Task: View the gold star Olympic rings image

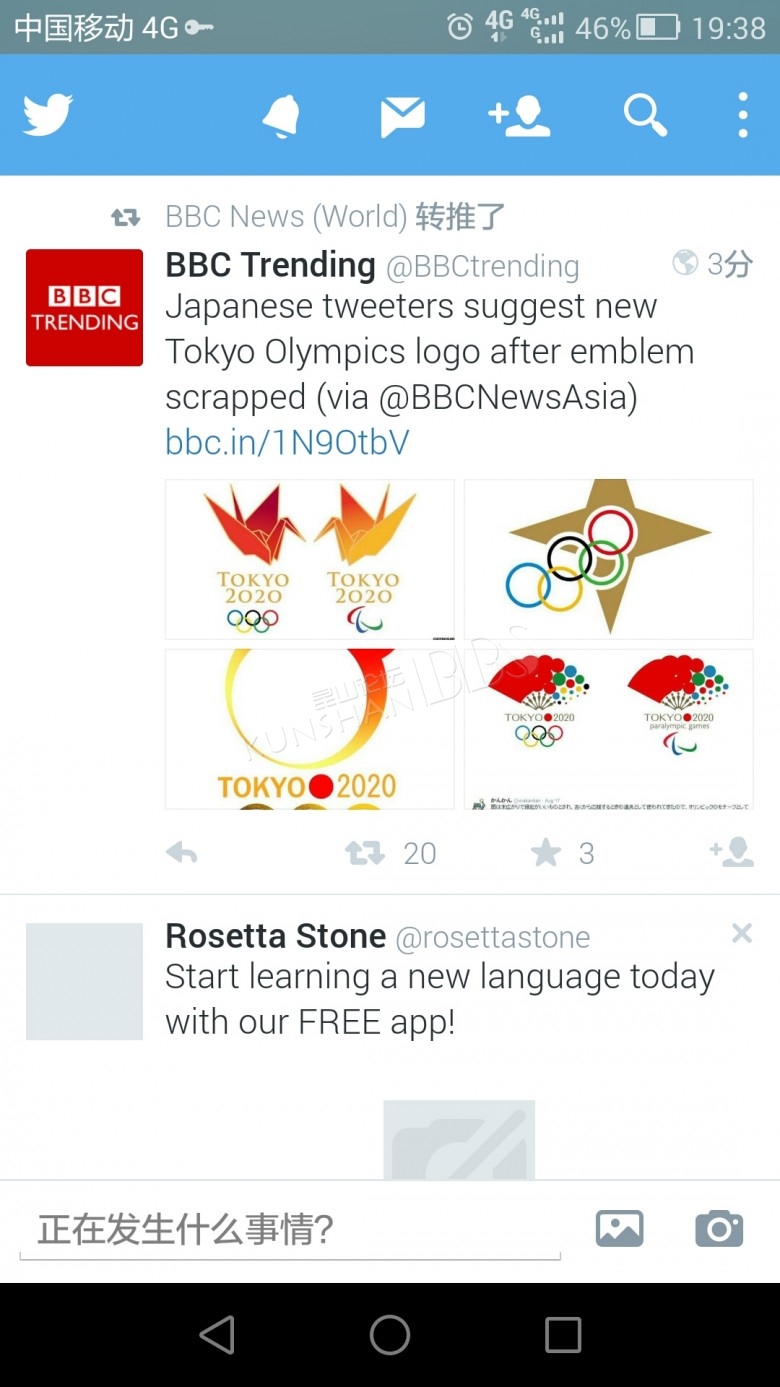Action: click(x=608, y=559)
